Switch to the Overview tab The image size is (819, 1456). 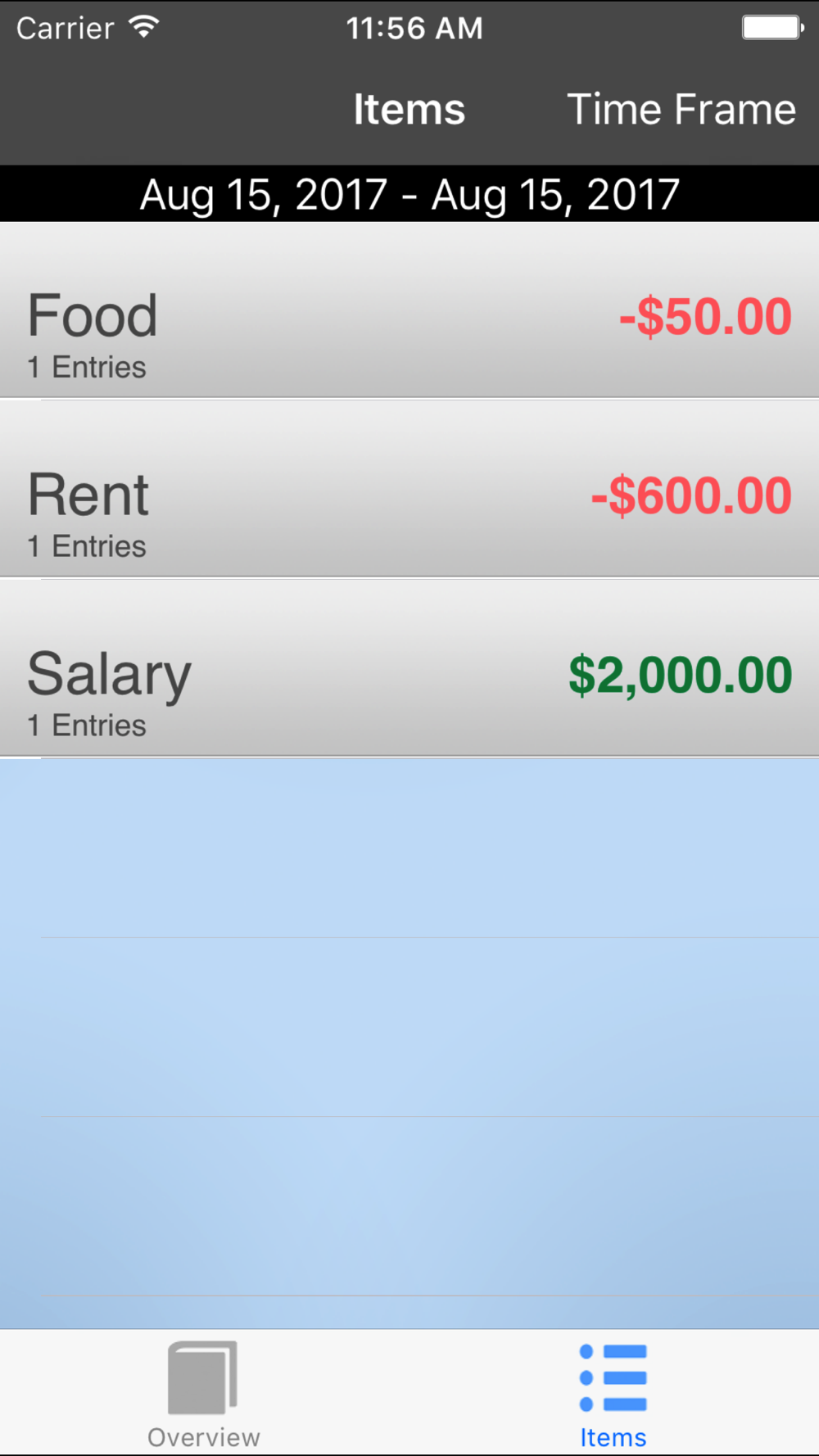(x=204, y=1394)
